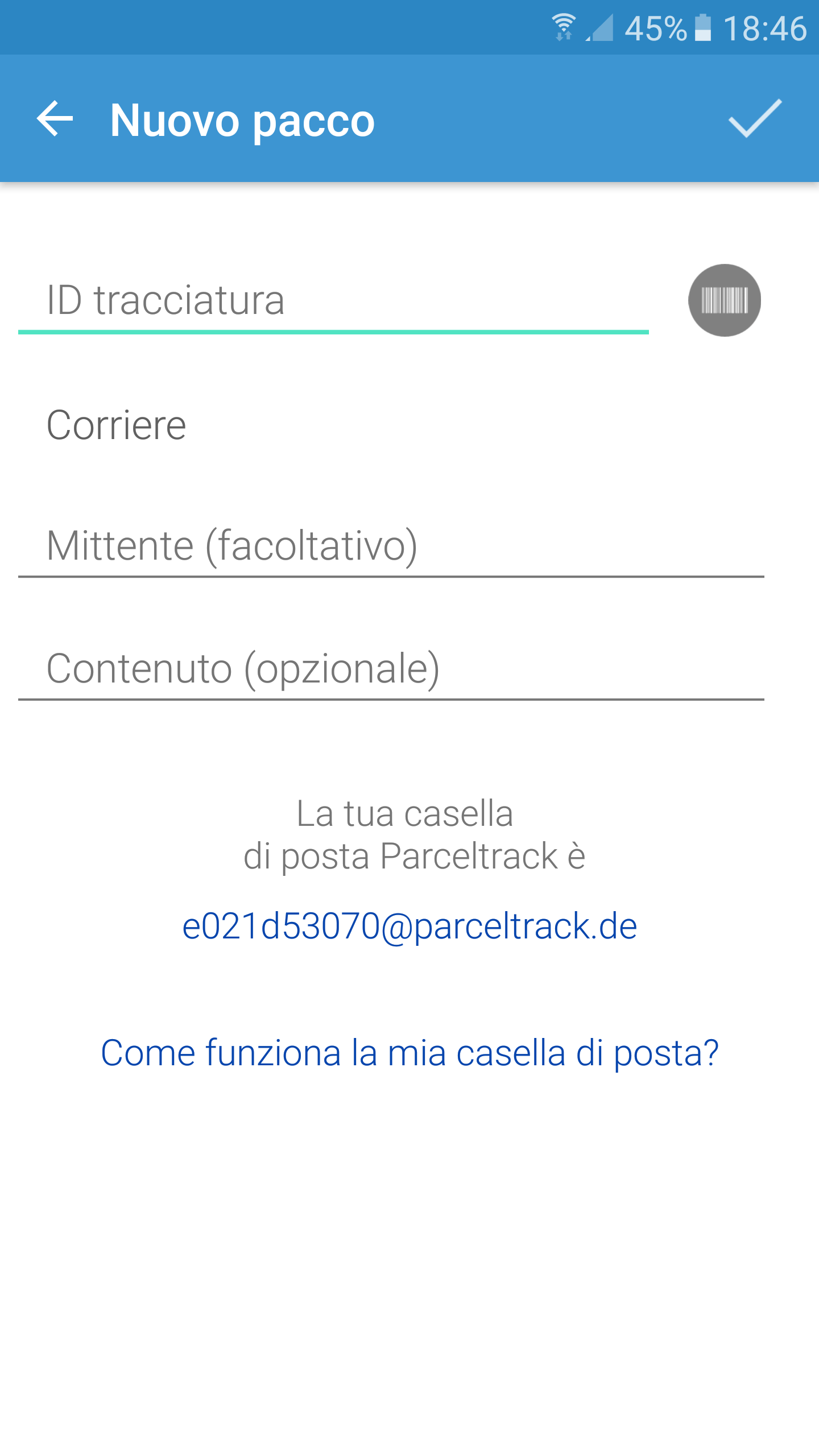Open the e021d53070@parceltrack.de address link
The height and width of the screenshot is (1456, 819).
409,927
